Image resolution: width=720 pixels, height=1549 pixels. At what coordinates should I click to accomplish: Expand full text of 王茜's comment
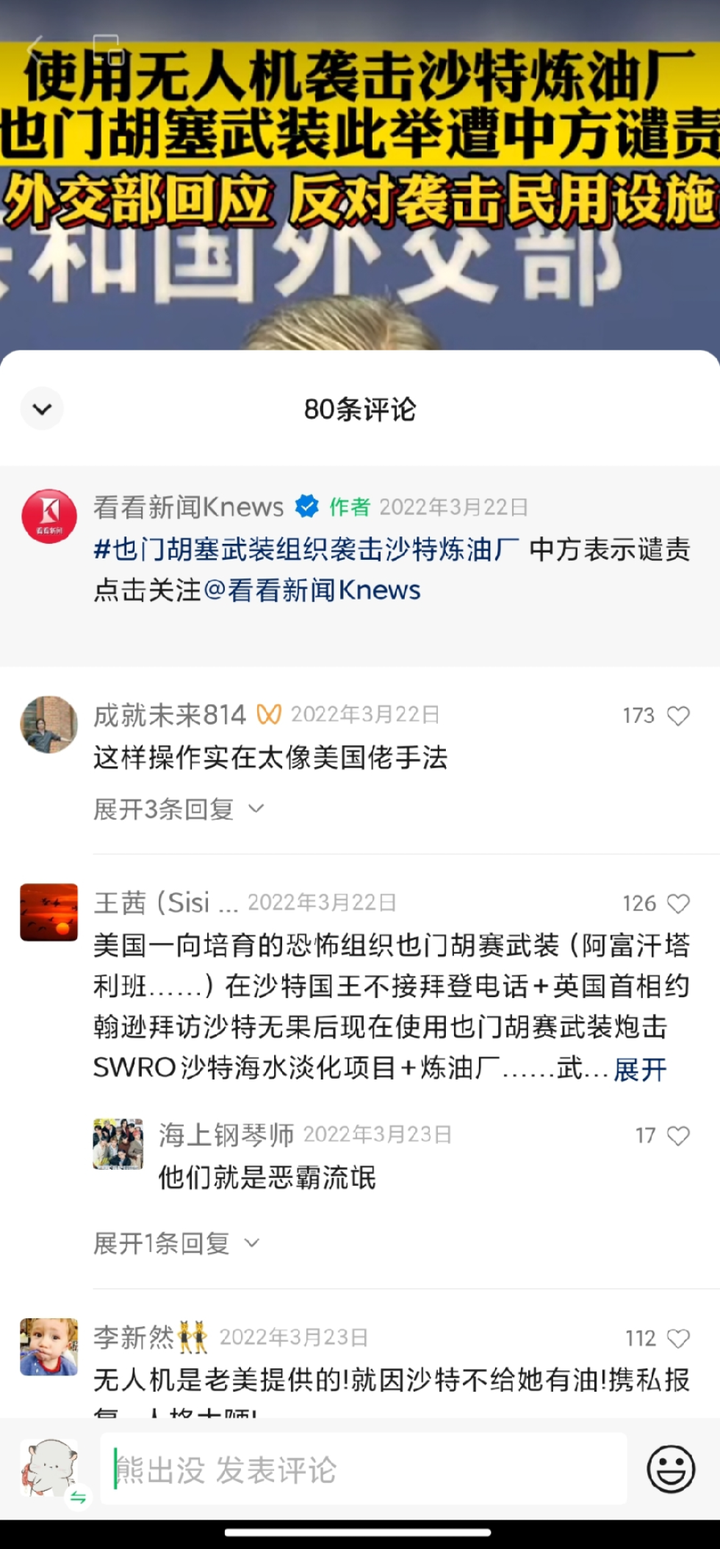(640, 1070)
